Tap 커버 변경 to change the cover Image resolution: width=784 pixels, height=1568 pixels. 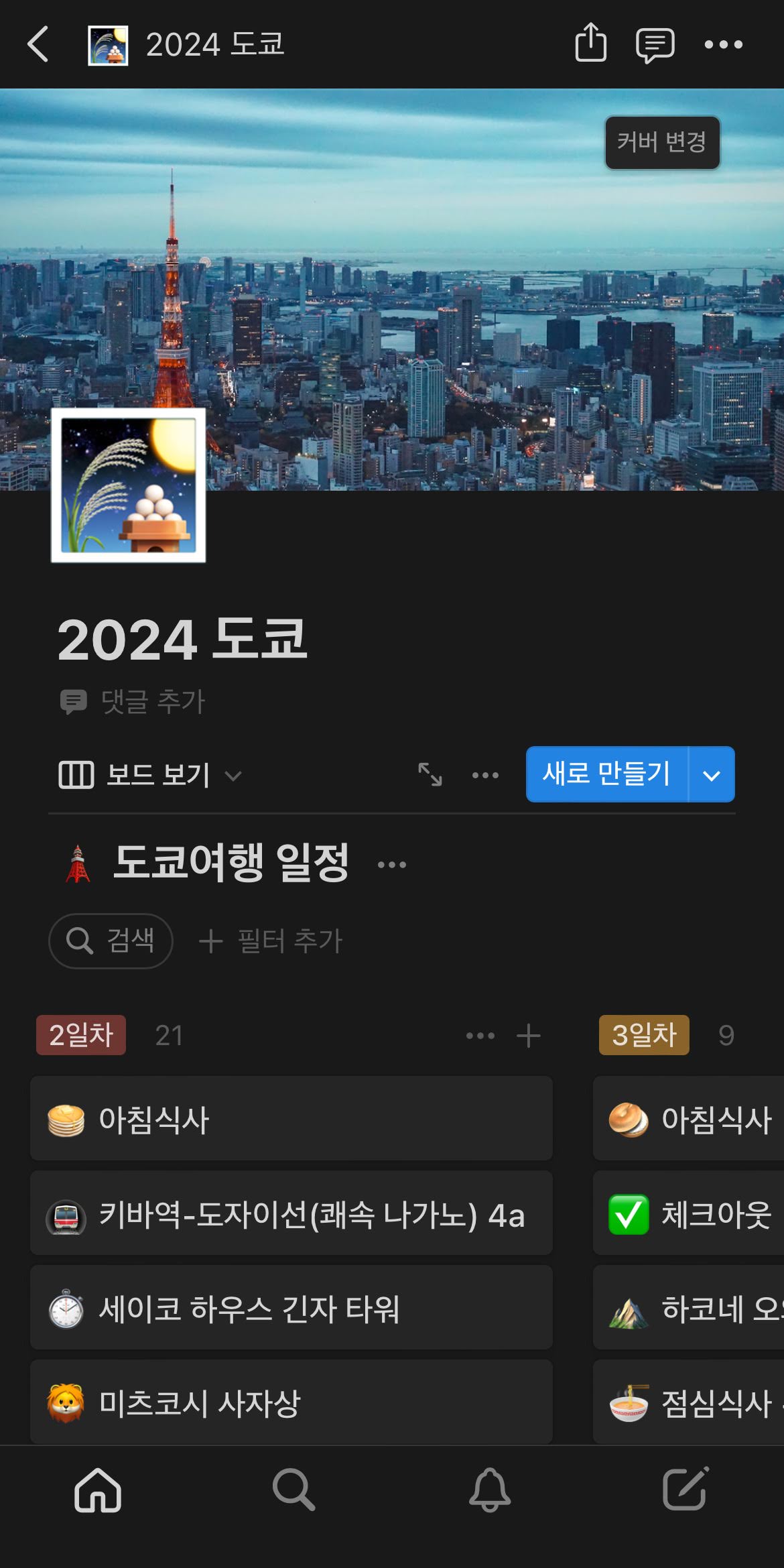(662, 142)
